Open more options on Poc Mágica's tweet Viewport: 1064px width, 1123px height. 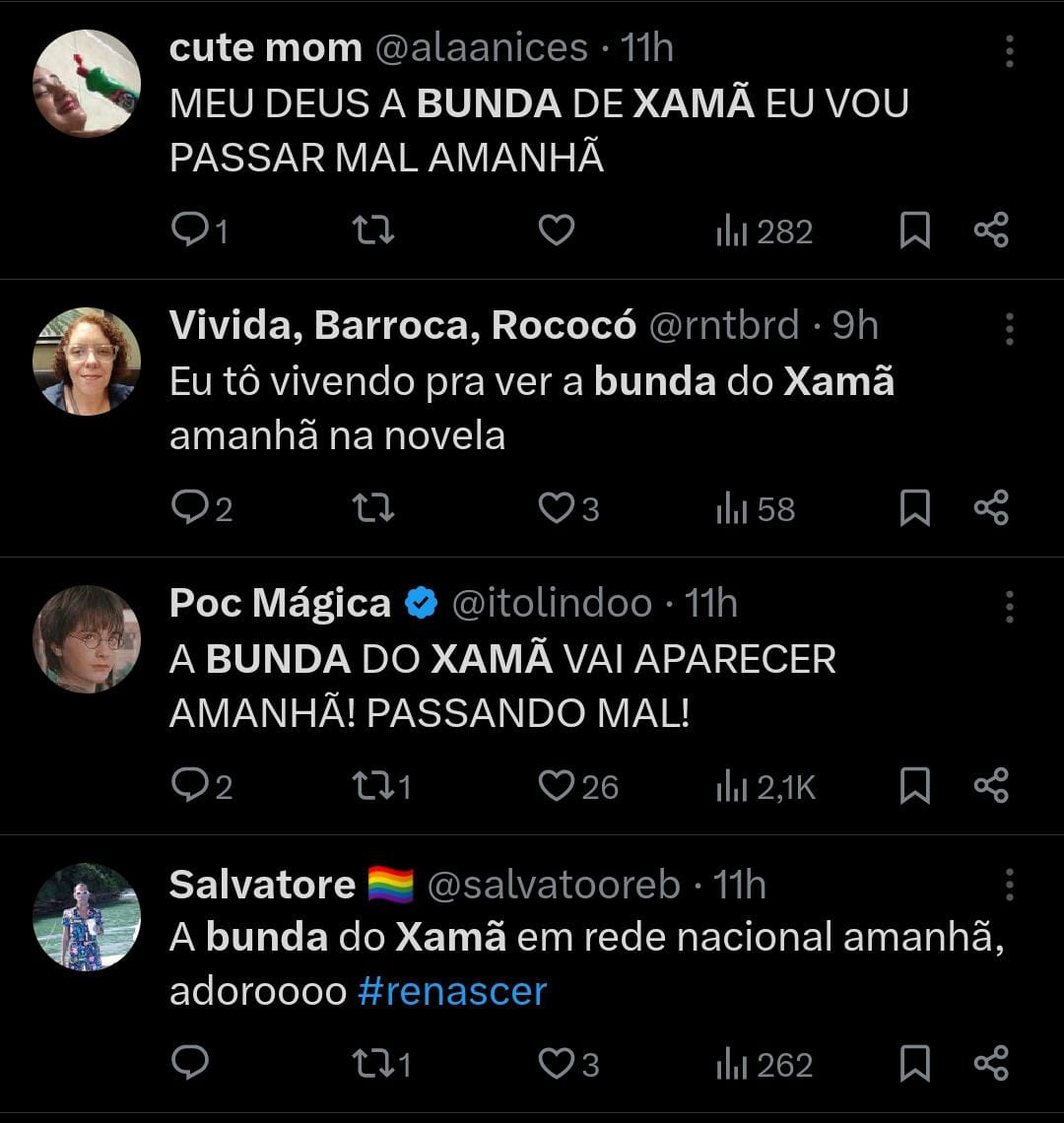(x=1009, y=606)
